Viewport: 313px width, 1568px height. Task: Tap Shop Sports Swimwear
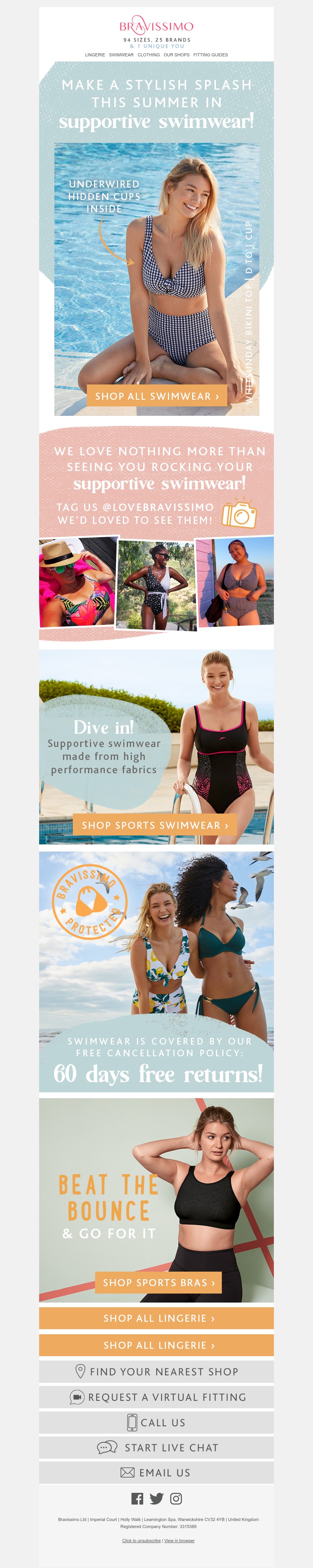[155, 825]
